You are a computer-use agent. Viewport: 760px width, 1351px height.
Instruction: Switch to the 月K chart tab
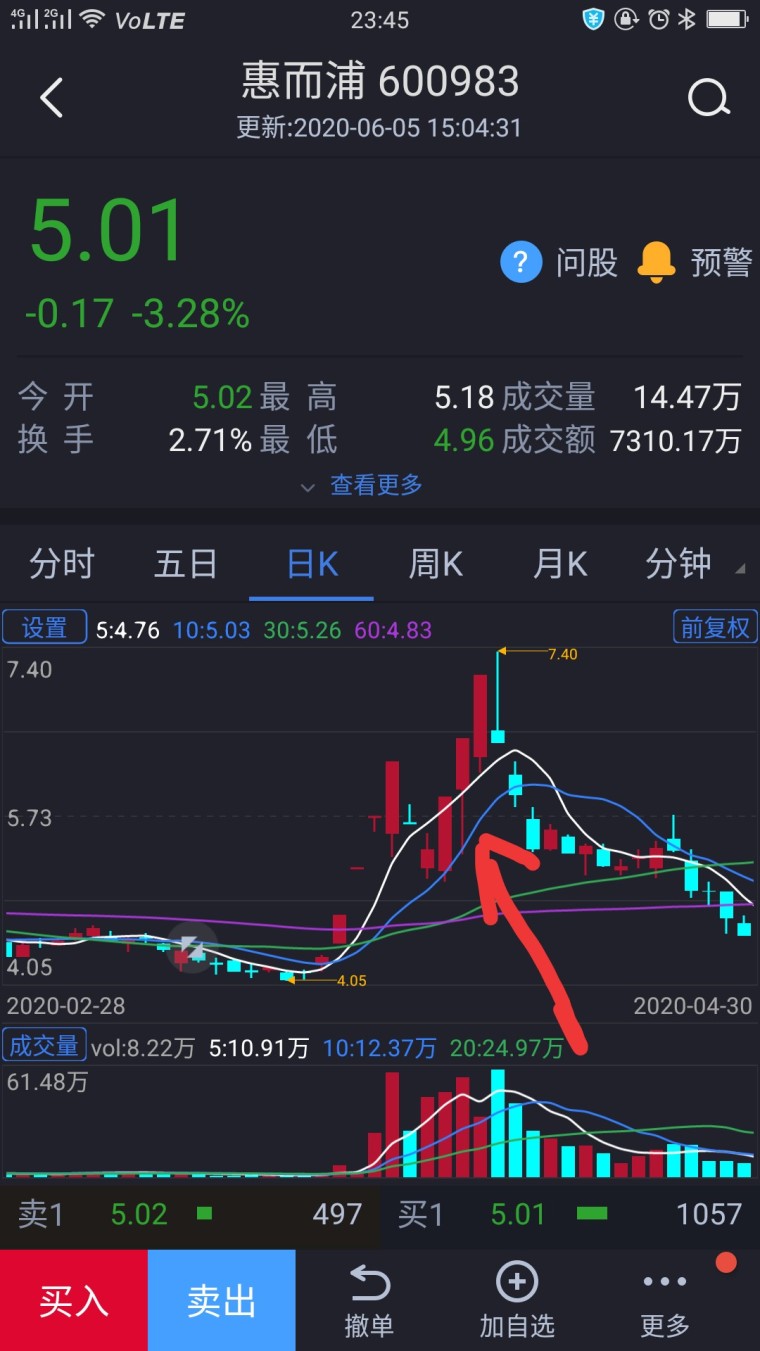pos(560,564)
